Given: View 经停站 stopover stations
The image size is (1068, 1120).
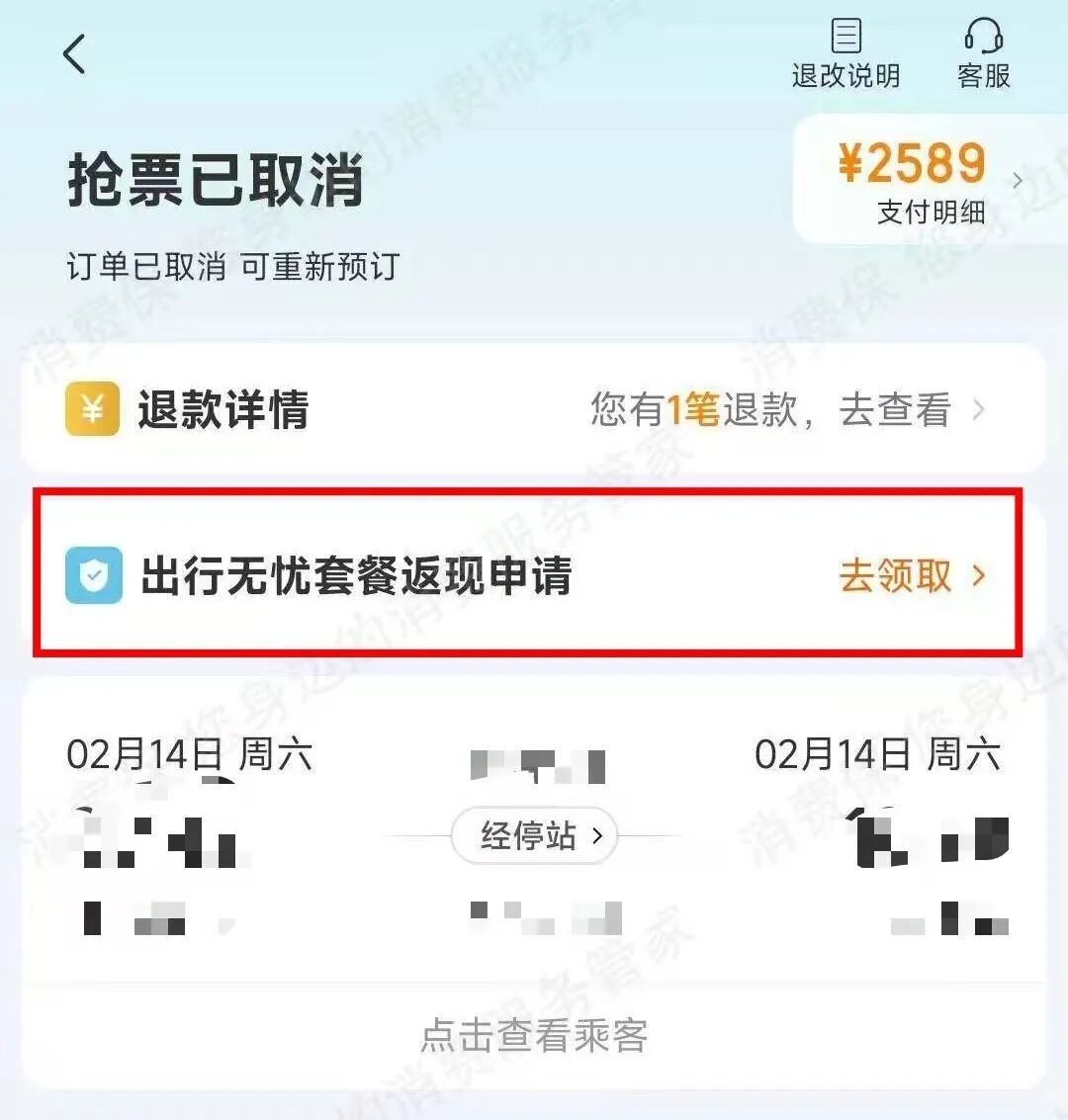Looking at the screenshot, I should coord(534,836).
